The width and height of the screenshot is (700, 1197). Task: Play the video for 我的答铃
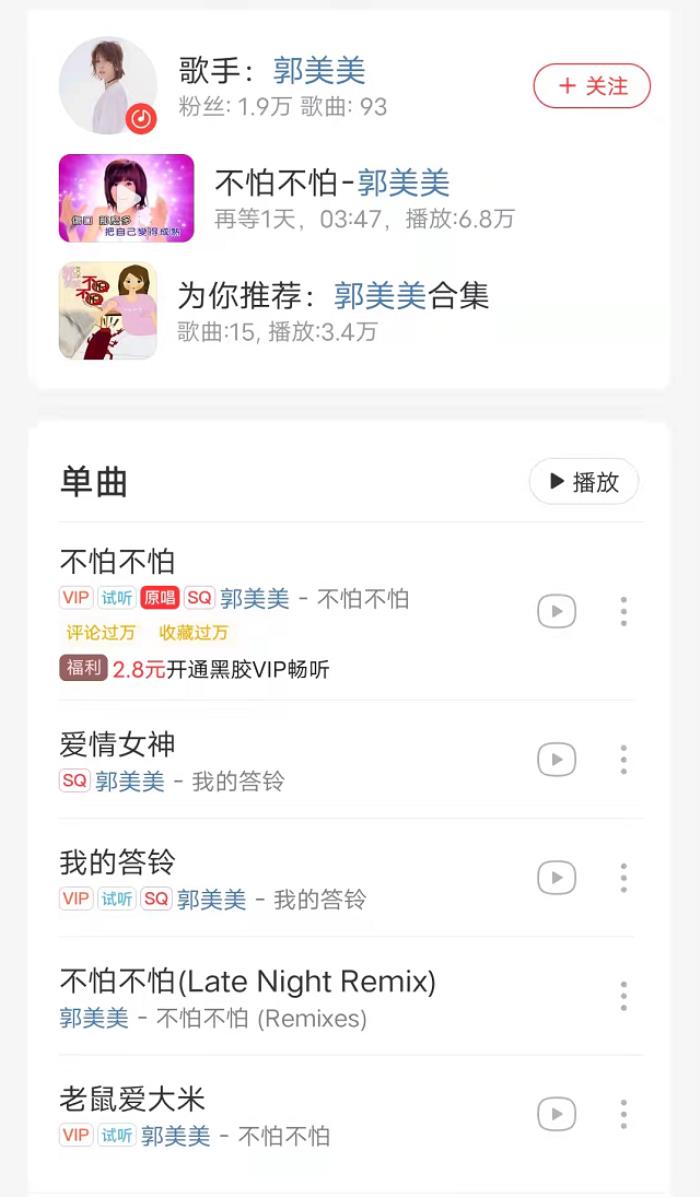point(557,877)
